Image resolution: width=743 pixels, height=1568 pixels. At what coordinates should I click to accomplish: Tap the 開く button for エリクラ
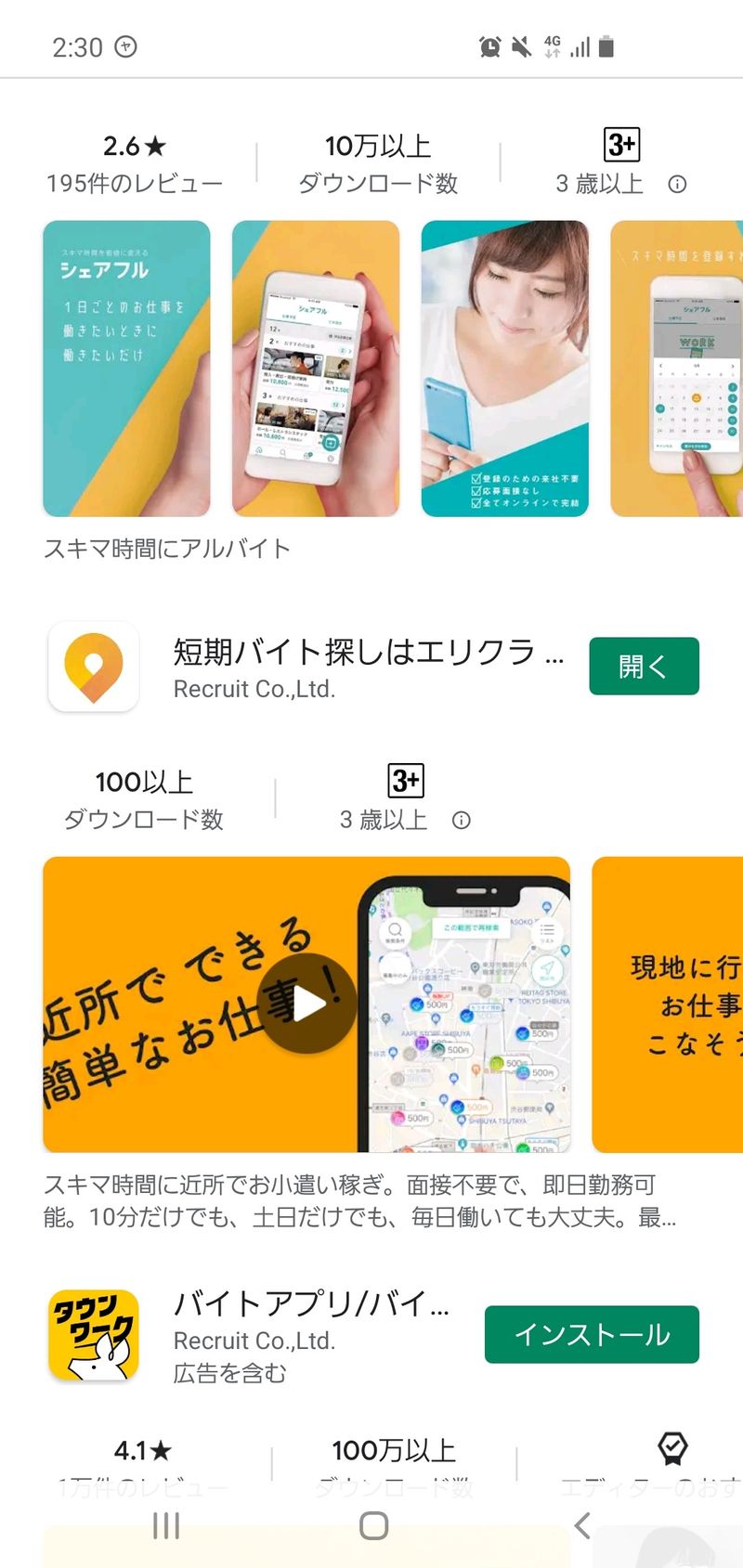coord(644,666)
